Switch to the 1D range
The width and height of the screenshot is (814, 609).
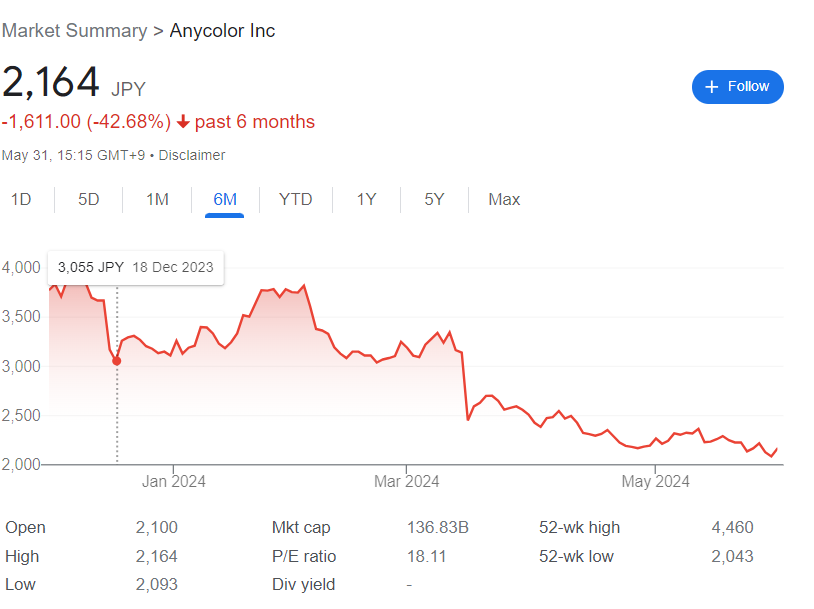point(21,199)
